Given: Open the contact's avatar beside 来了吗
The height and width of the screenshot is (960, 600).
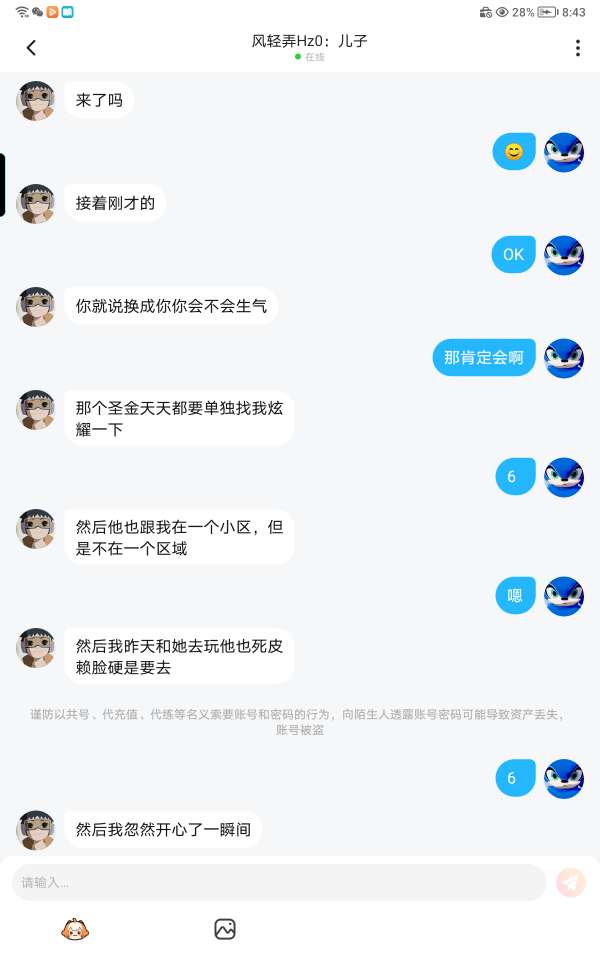Looking at the screenshot, I should pos(36,101).
